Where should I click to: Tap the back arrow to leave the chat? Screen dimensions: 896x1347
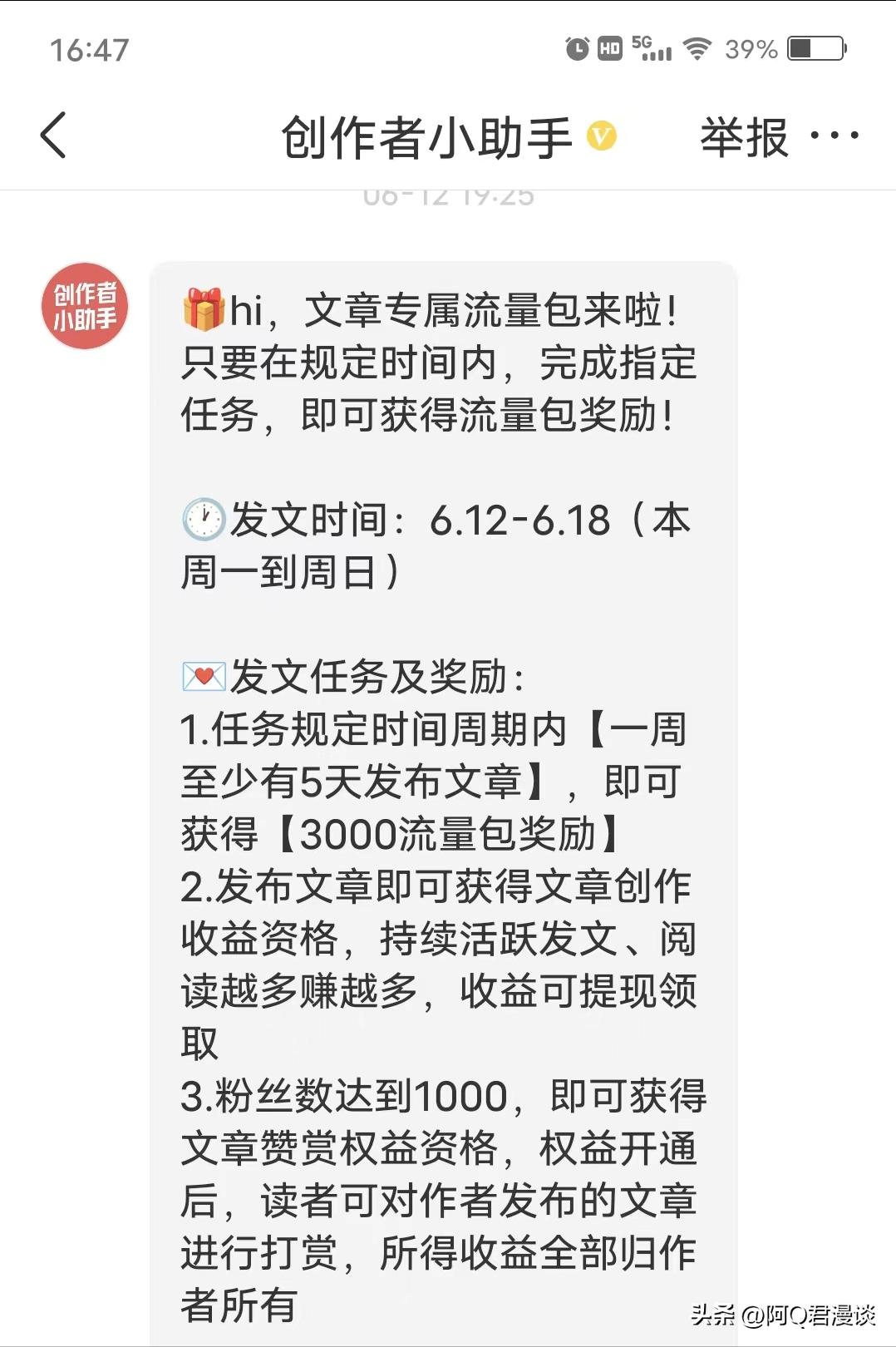52,135
